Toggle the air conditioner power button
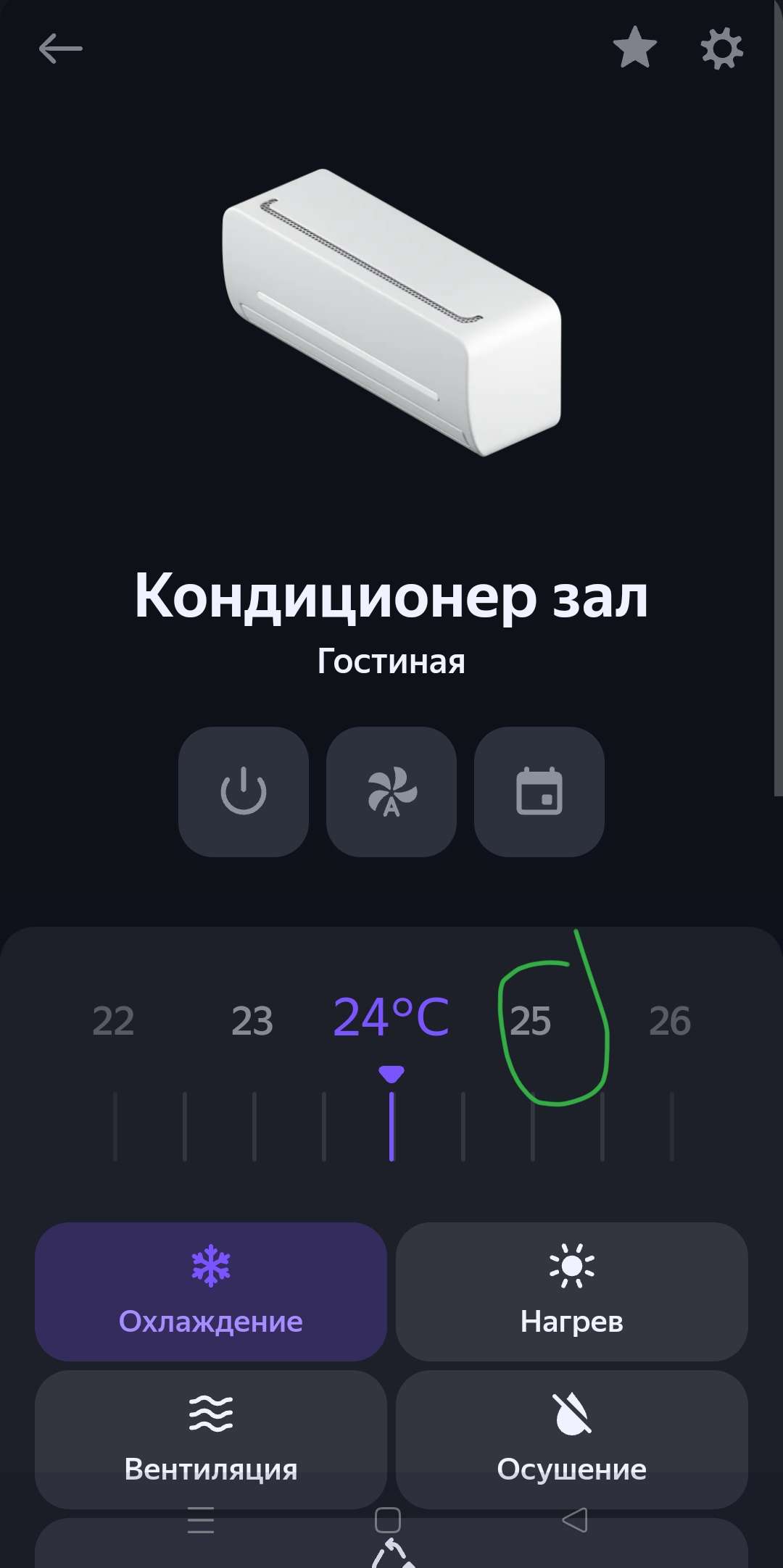The image size is (783, 1568). [244, 791]
